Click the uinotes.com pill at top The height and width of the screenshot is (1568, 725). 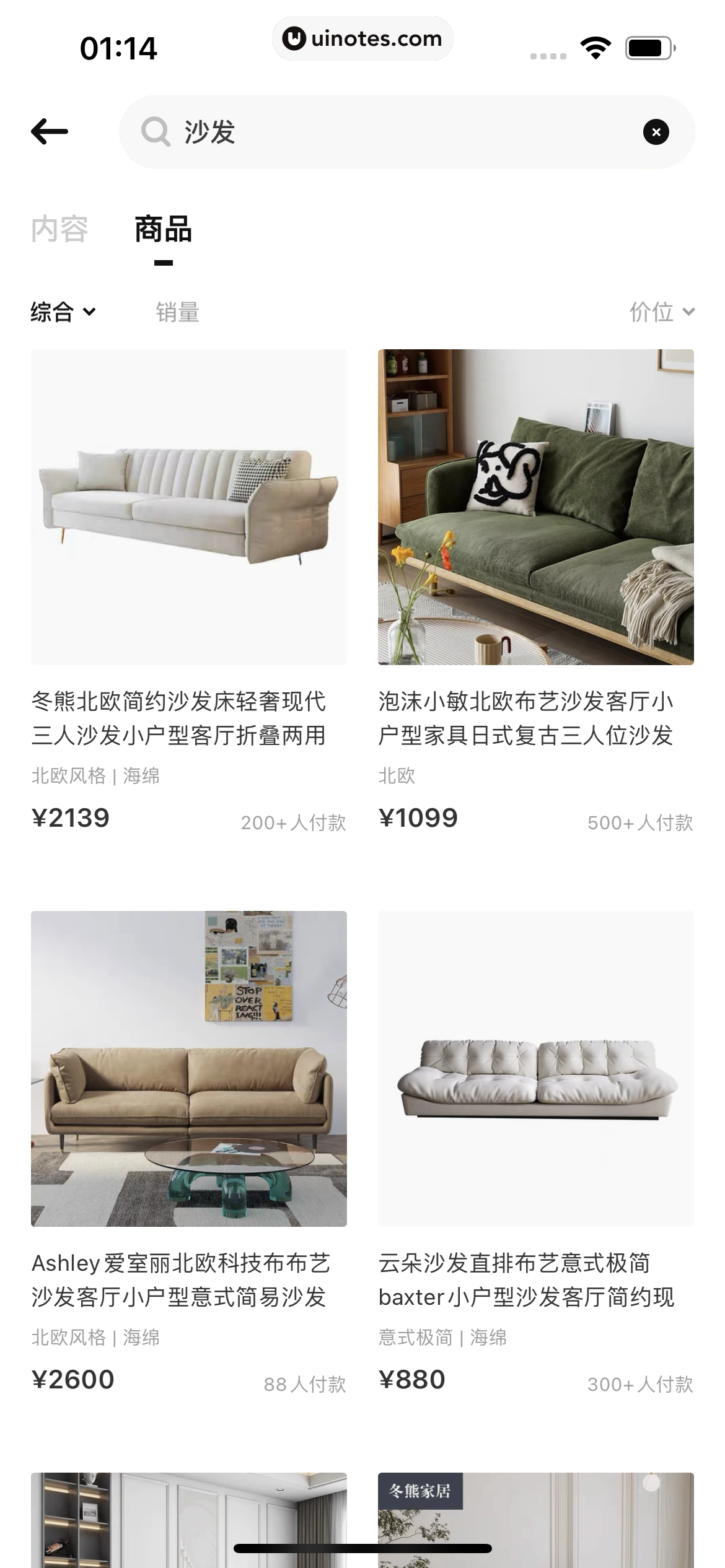pos(362,38)
